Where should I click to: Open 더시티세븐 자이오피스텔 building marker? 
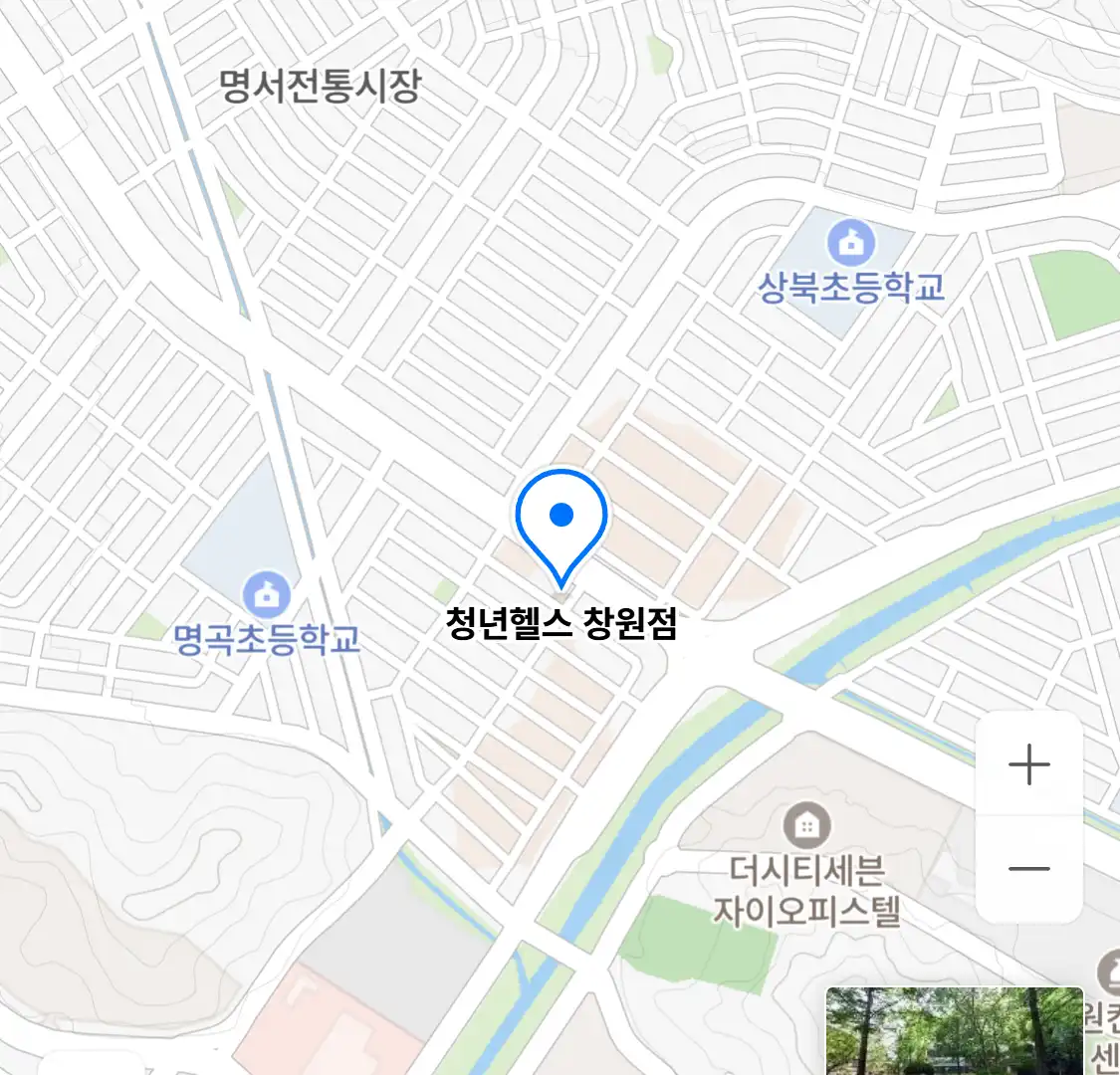click(x=806, y=825)
